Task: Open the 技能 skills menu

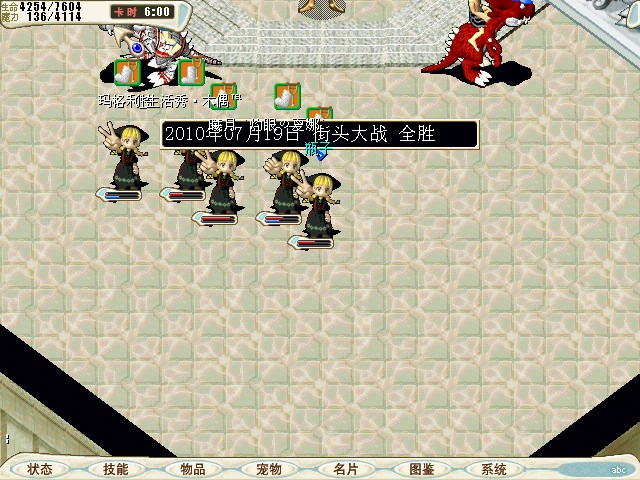Action: tap(115, 469)
